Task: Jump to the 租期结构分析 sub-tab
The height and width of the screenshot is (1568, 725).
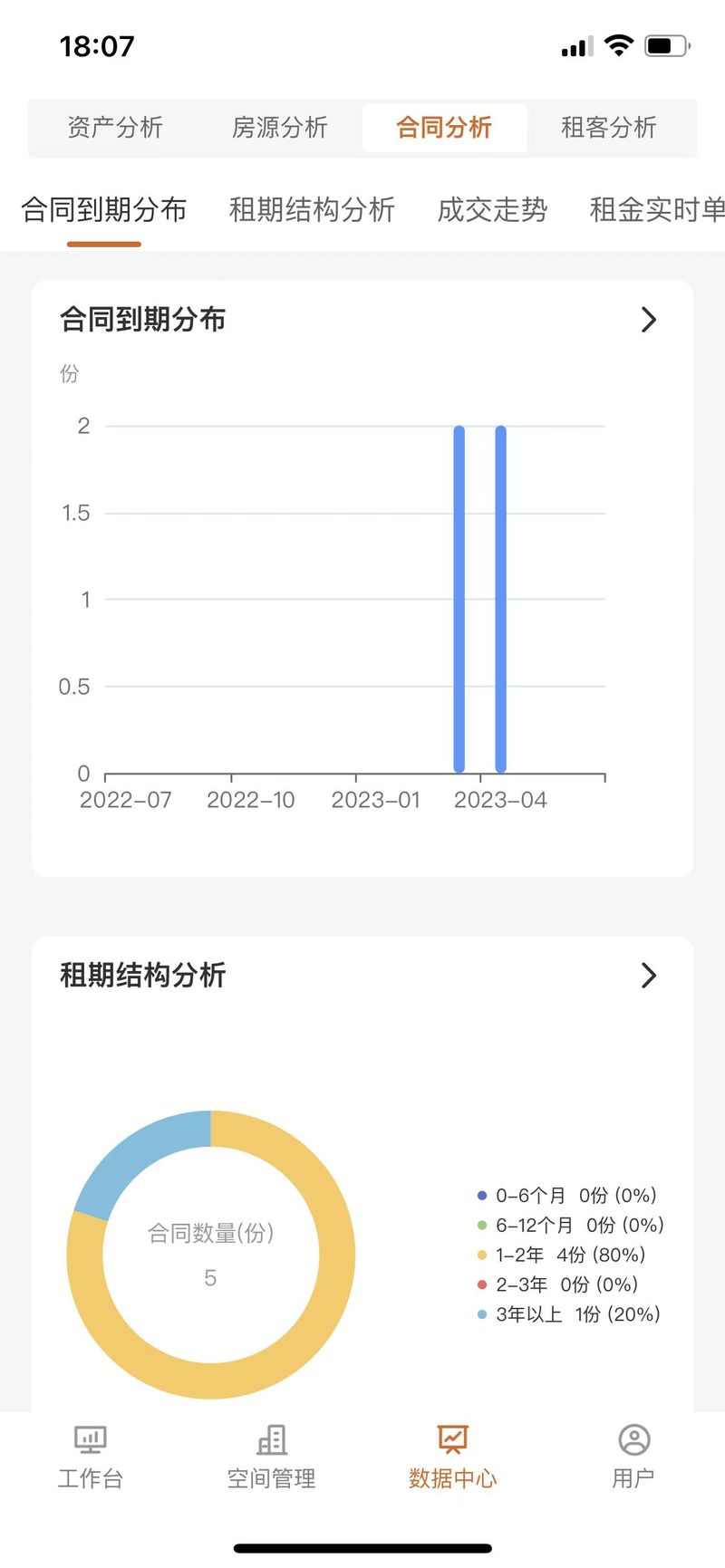Action: coord(312,210)
